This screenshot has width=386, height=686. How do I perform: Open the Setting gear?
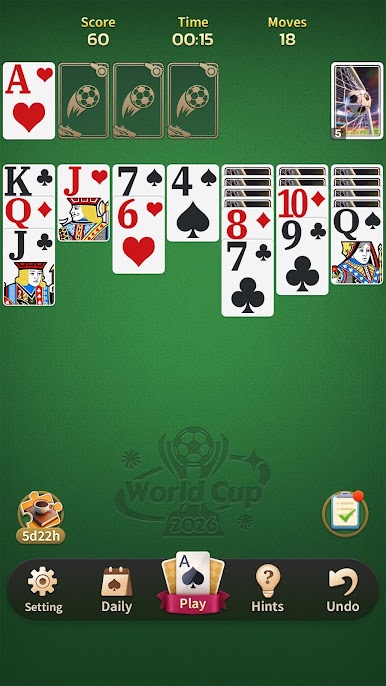pyautogui.click(x=43, y=589)
